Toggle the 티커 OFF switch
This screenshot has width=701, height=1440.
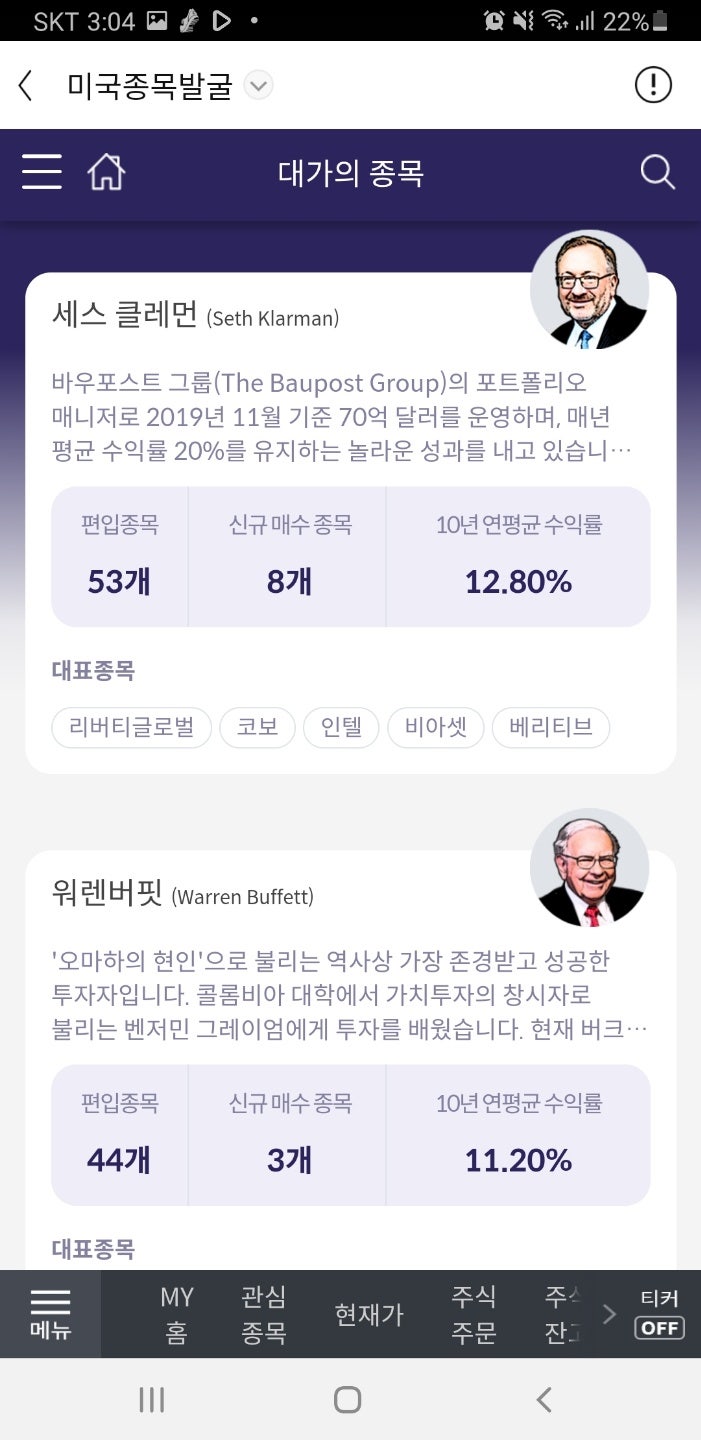coord(659,1314)
